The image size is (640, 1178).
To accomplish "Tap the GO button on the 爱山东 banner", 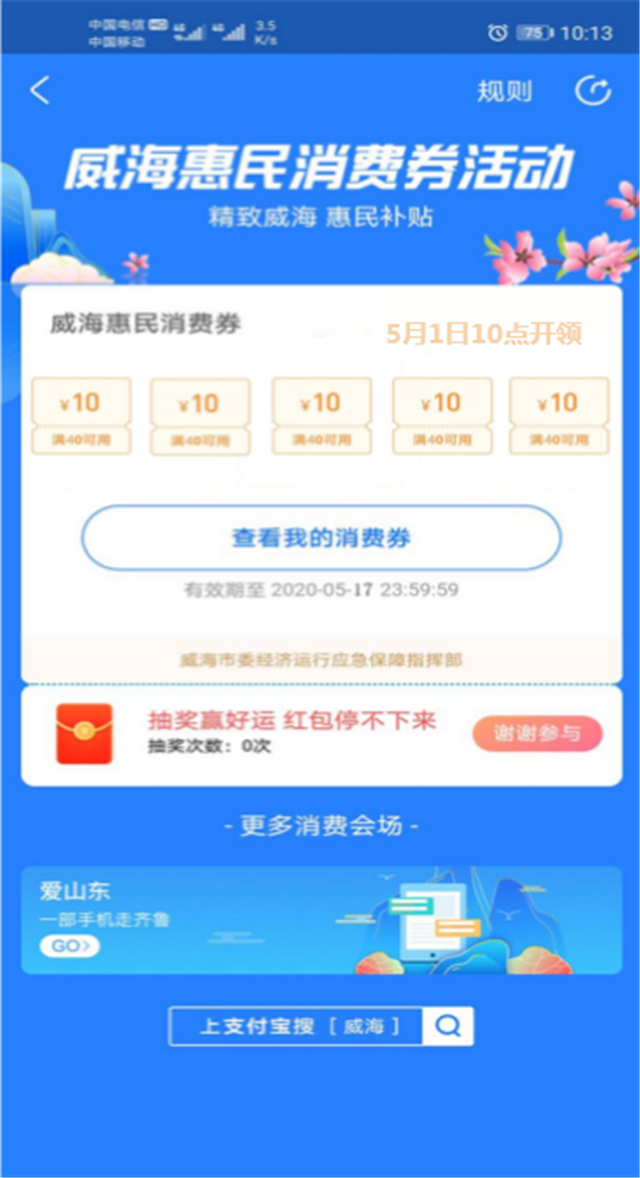I will (69, 945).
